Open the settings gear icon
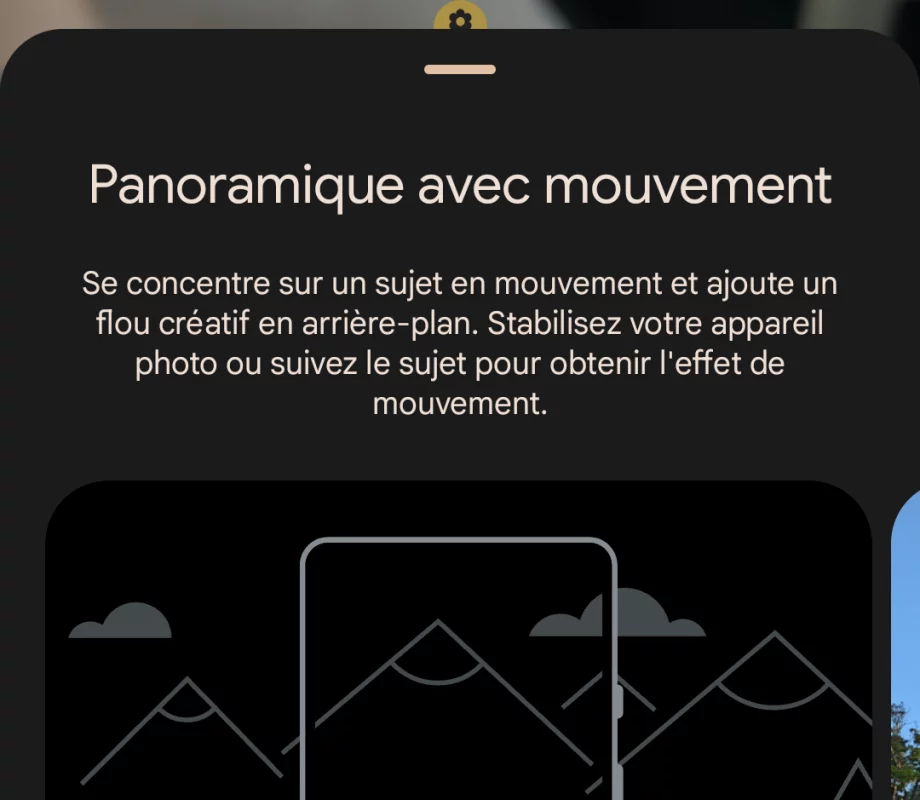This screenshot has height=800, width=920. coord(460,19)
